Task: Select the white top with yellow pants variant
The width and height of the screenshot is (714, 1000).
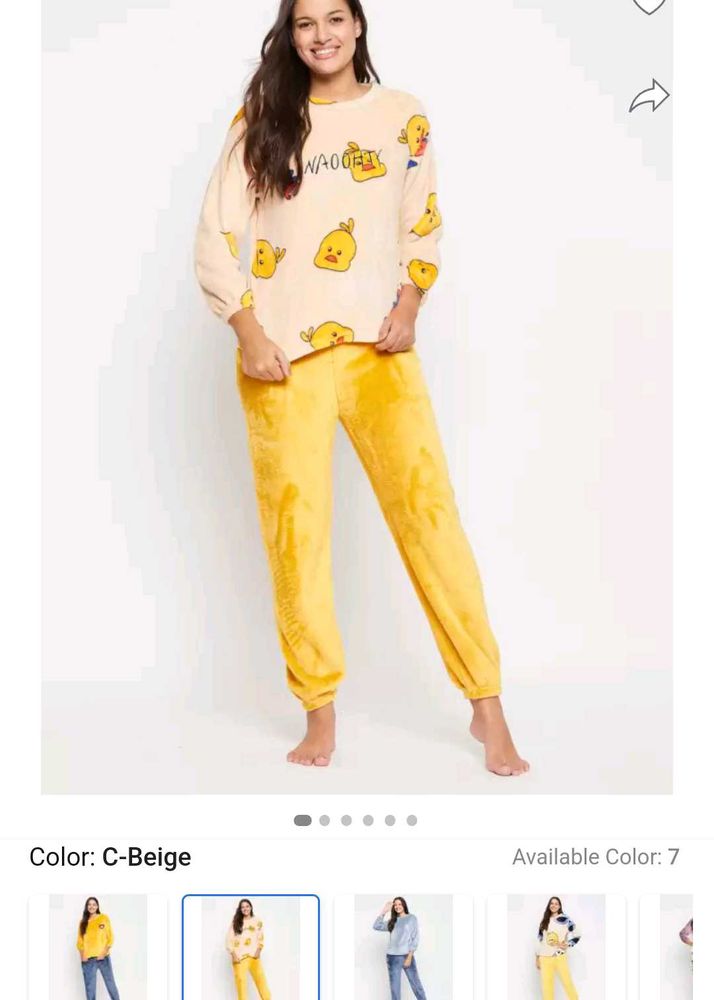Action: 556,947
